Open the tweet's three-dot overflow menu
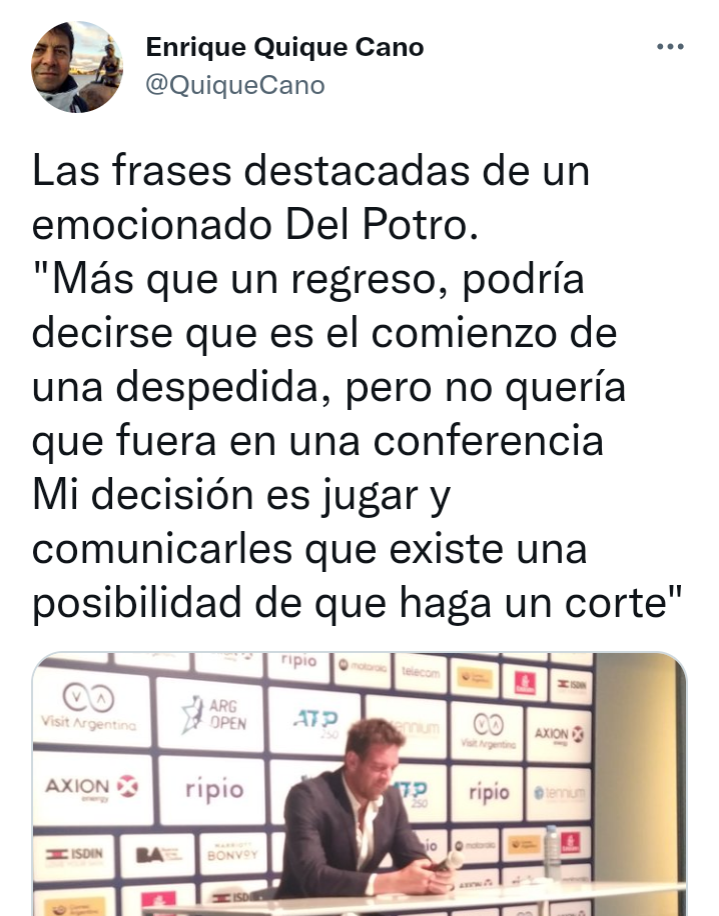 [x=670, y=47]
